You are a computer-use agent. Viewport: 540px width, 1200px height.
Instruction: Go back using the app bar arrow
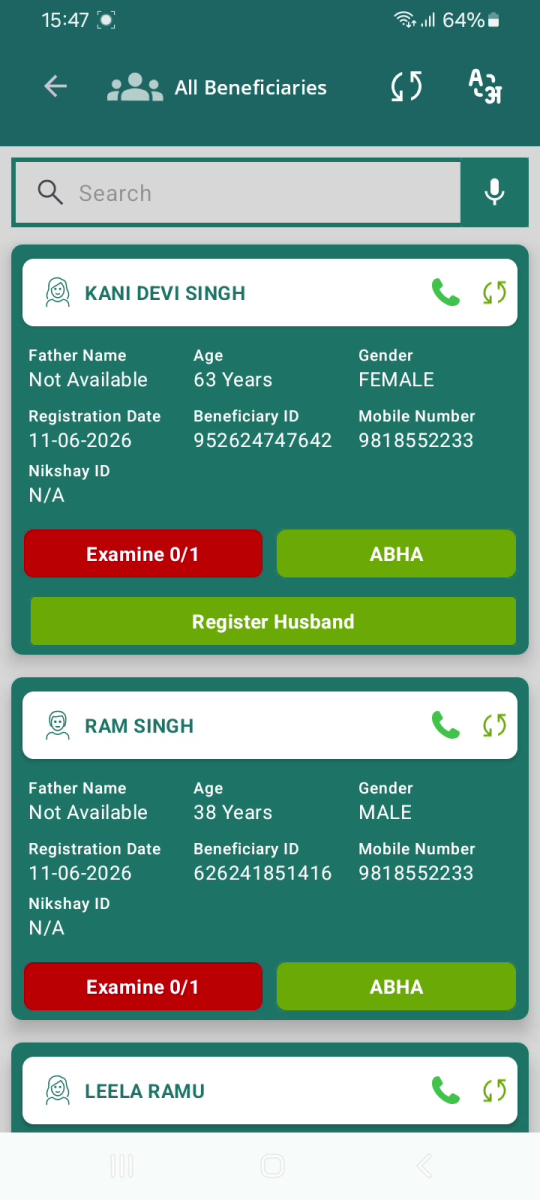tap(55, 87)
